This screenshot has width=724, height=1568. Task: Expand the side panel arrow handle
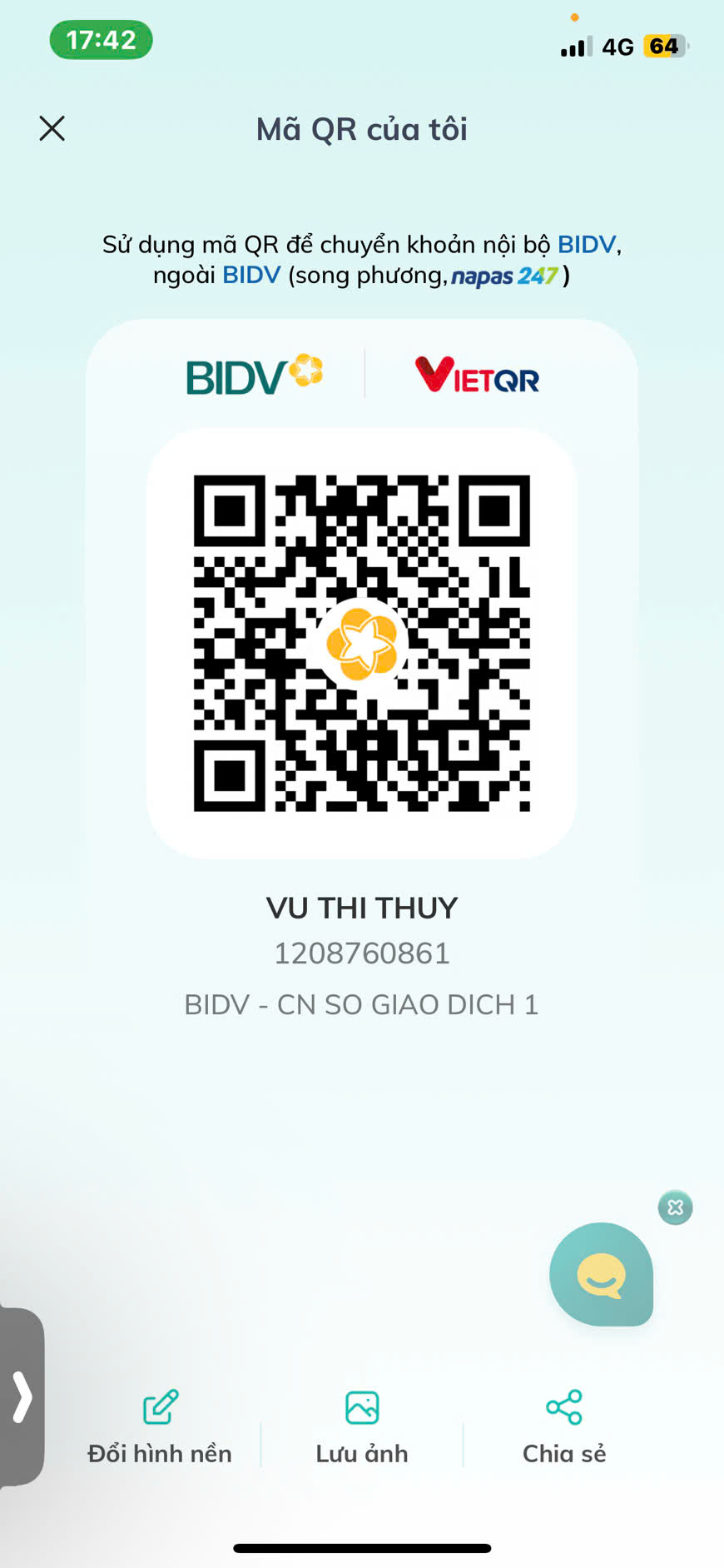[x=22, y=1397]
